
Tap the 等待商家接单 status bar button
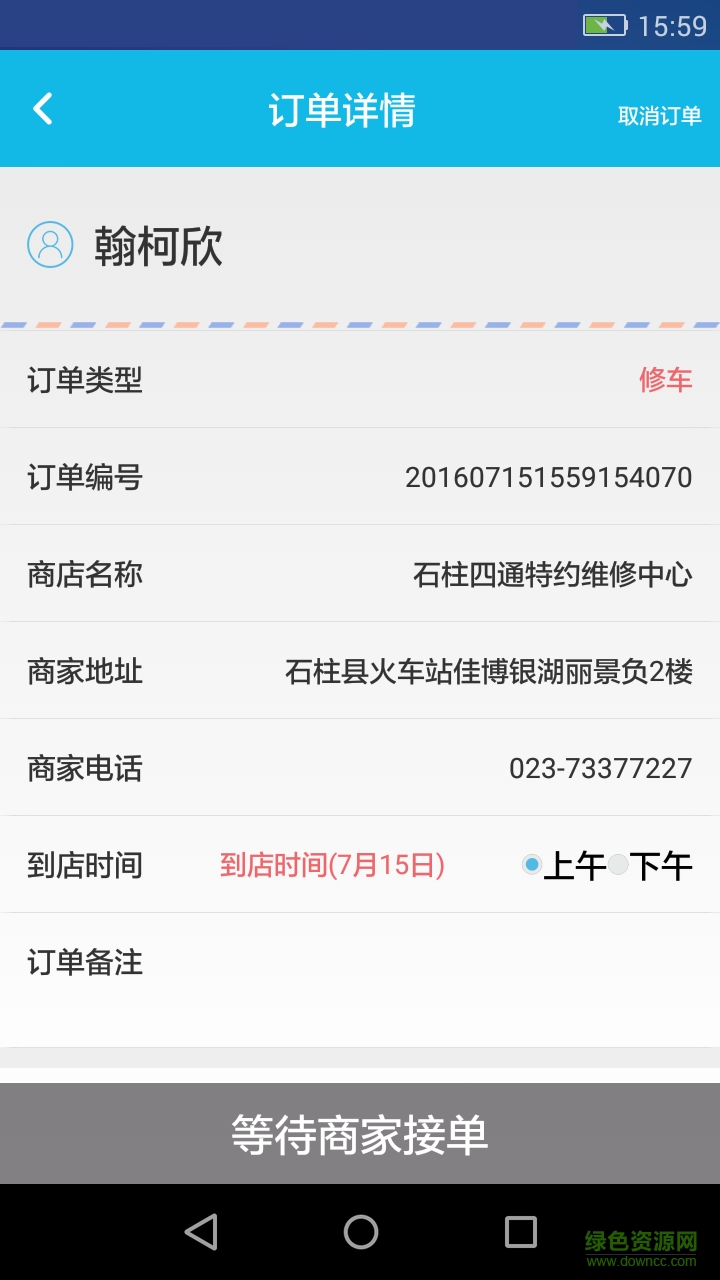(x=360, y=1133)
